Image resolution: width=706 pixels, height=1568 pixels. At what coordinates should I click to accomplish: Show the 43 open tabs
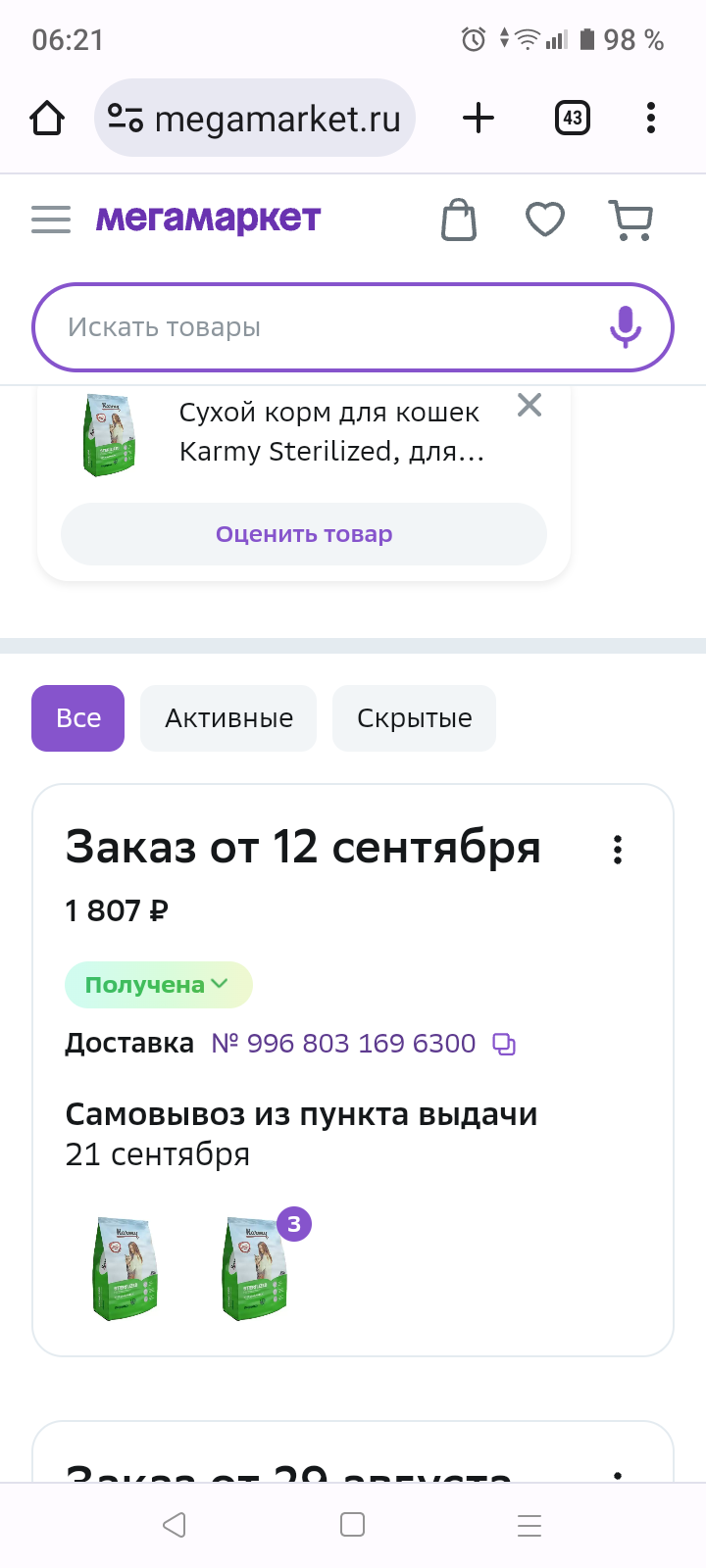click(x=572, y=119)
